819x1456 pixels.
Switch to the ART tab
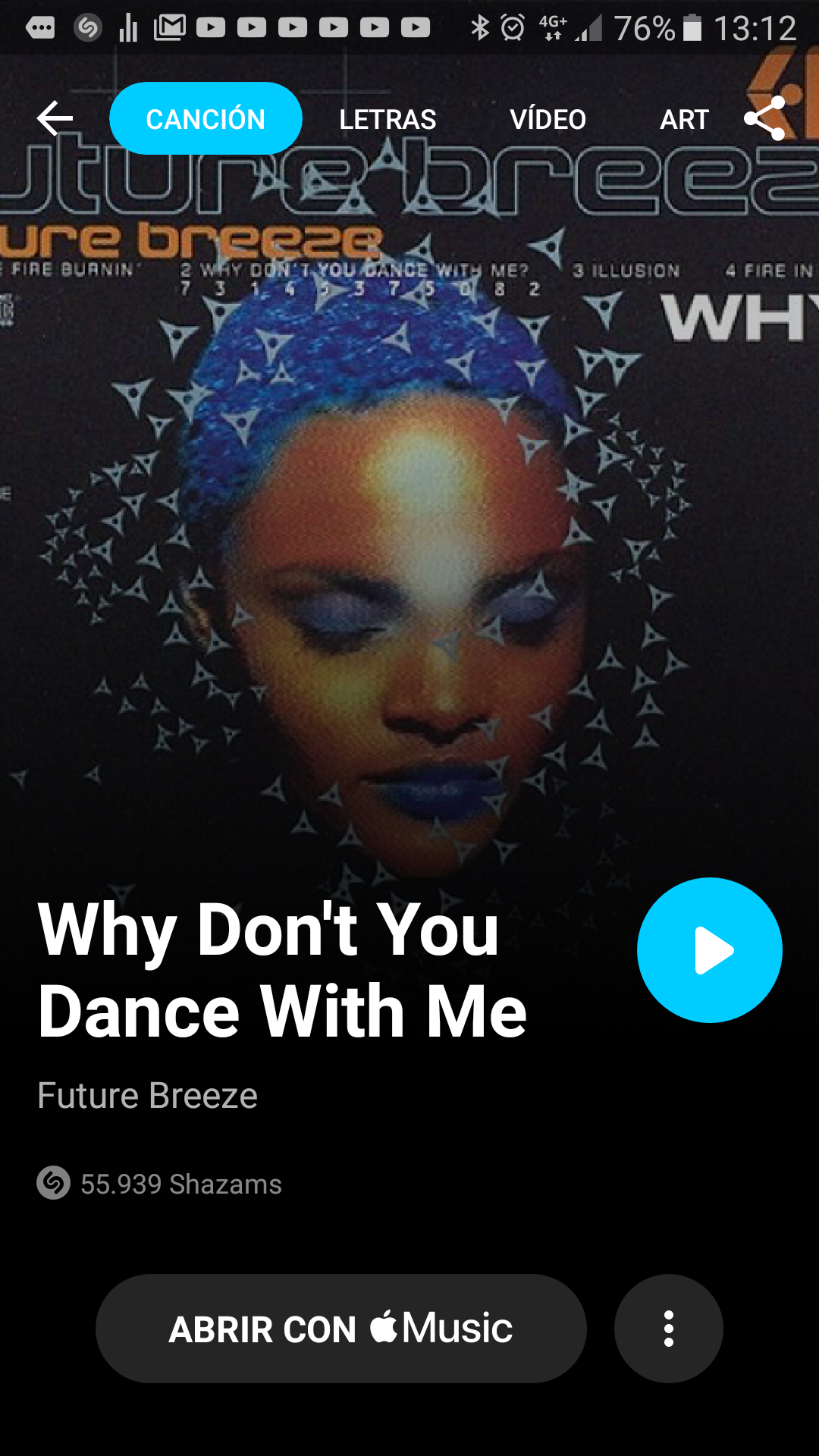[684, 119]
